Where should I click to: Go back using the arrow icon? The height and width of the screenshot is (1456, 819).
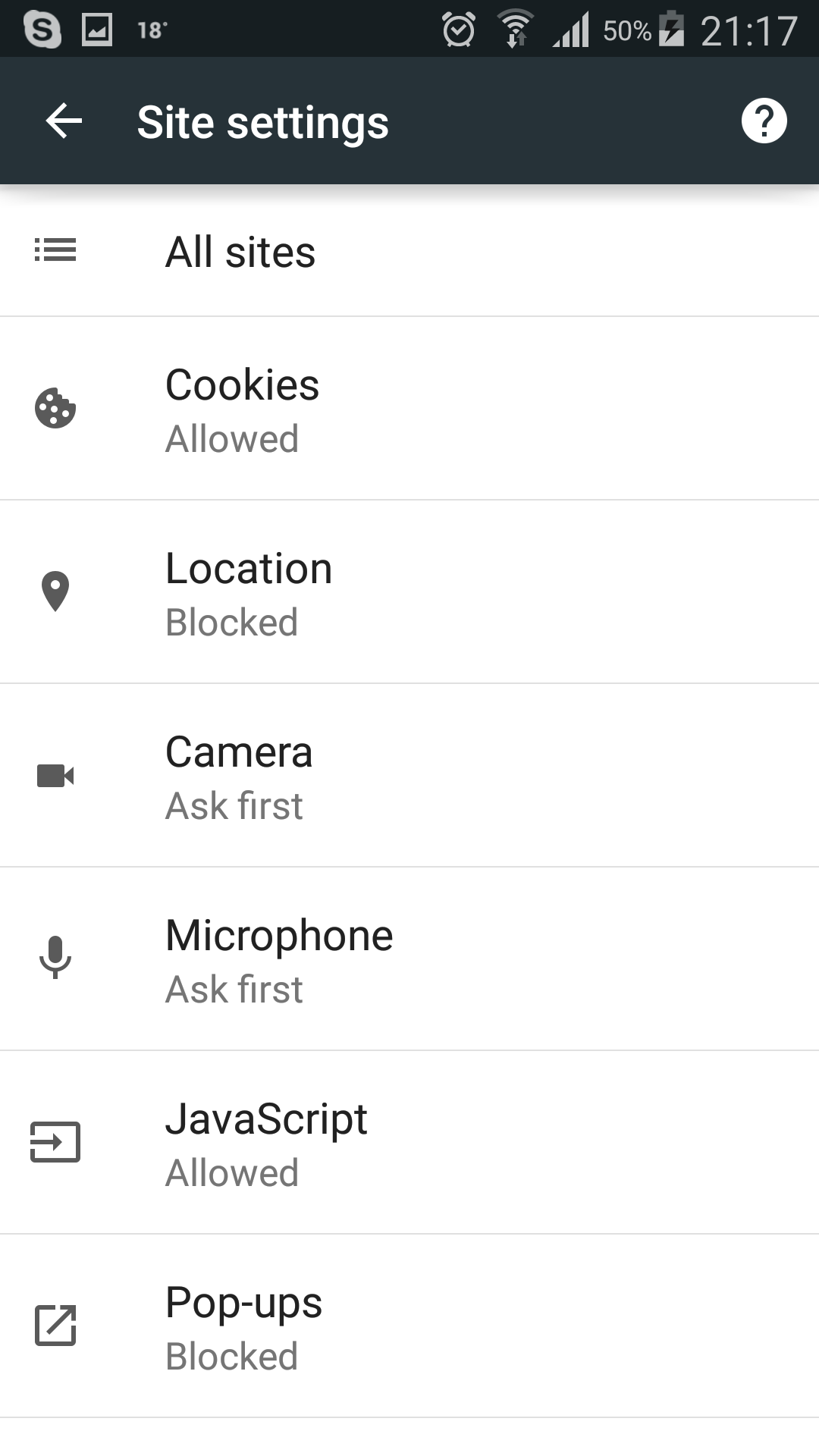[64, 121]
